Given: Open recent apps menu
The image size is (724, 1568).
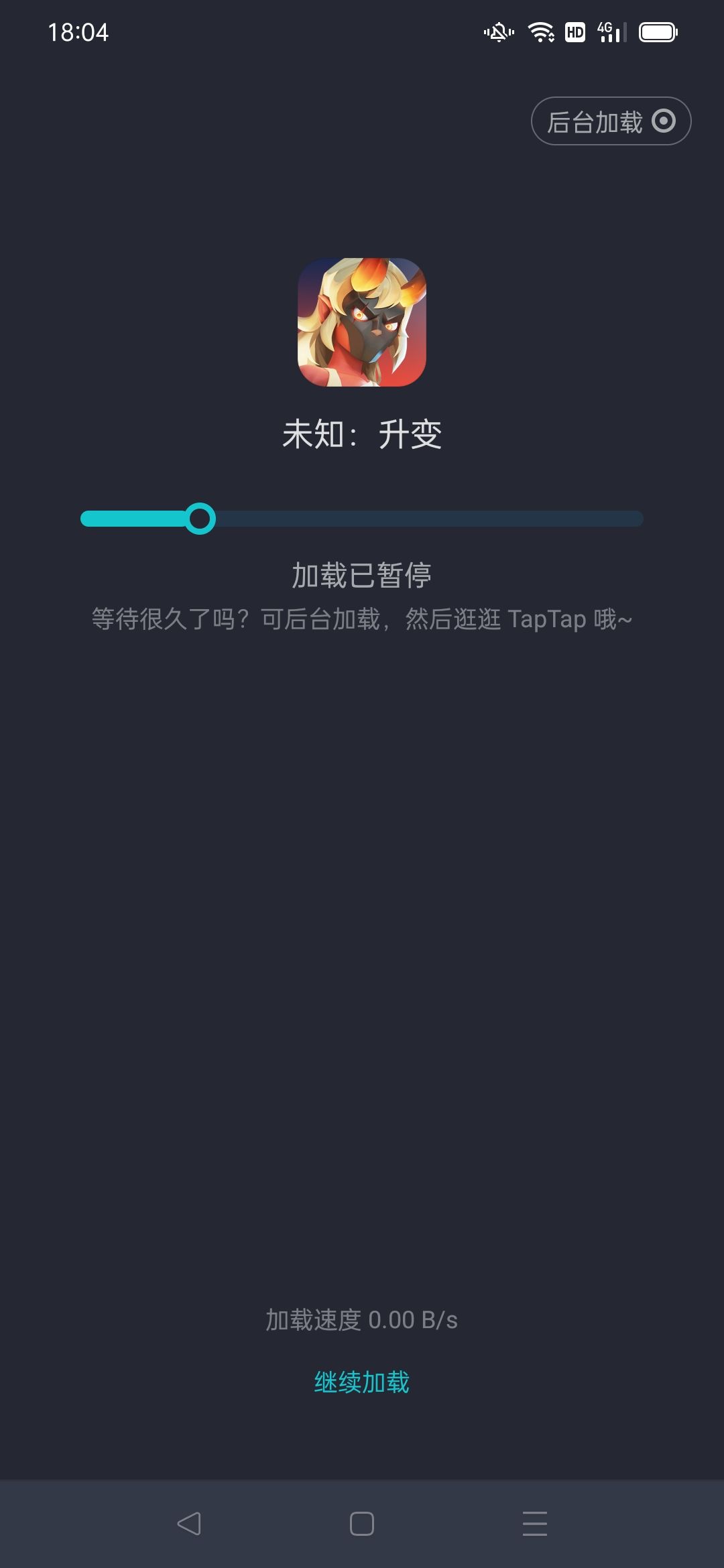Looking at the screenshot, I should [534, 1523].
